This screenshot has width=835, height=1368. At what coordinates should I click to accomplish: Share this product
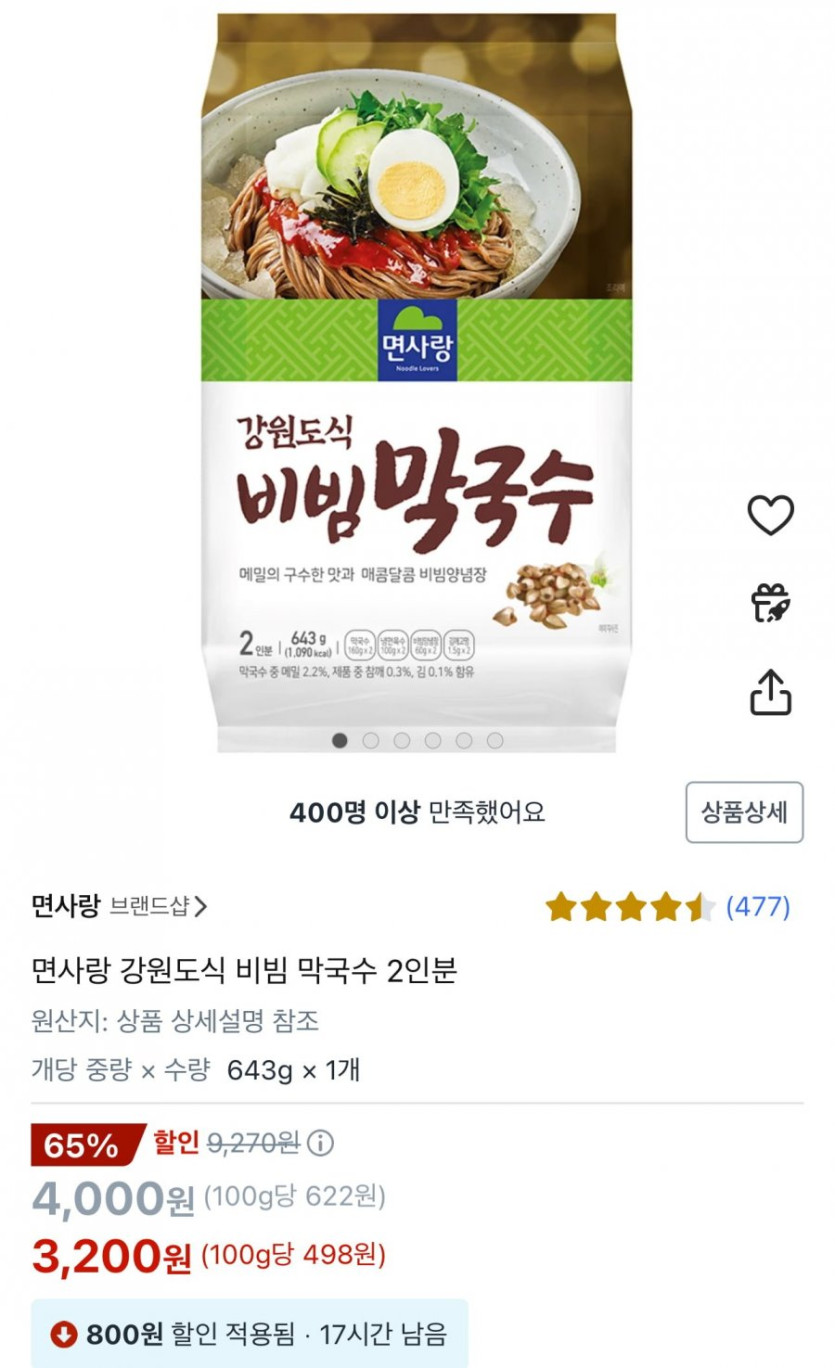click(770, 692)
